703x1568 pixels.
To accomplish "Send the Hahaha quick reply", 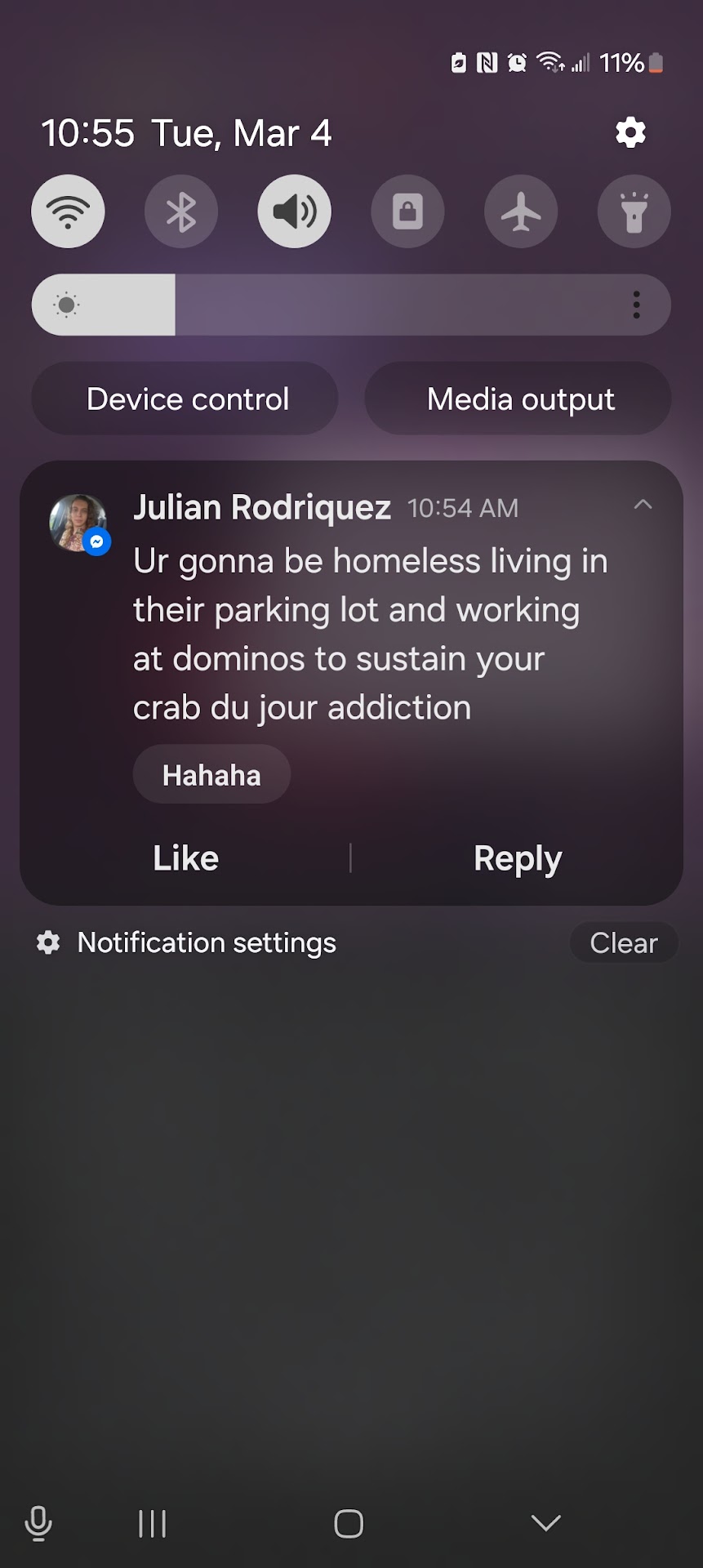I will pyautogui.click(x=211, y=775).
